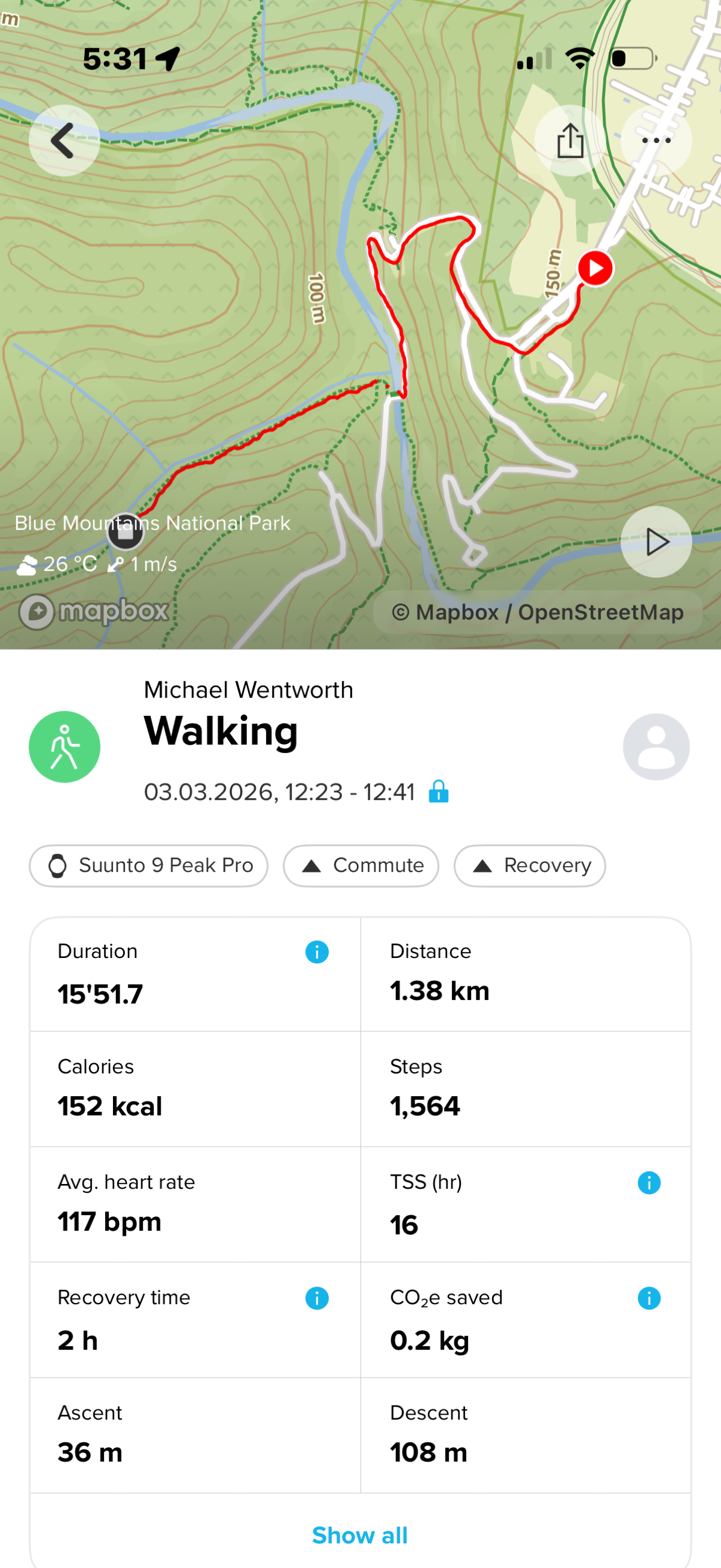The width and height of the screenshot is (721, 1568).
Task: Select the Commute tag chip
Action: pos(361,865)
